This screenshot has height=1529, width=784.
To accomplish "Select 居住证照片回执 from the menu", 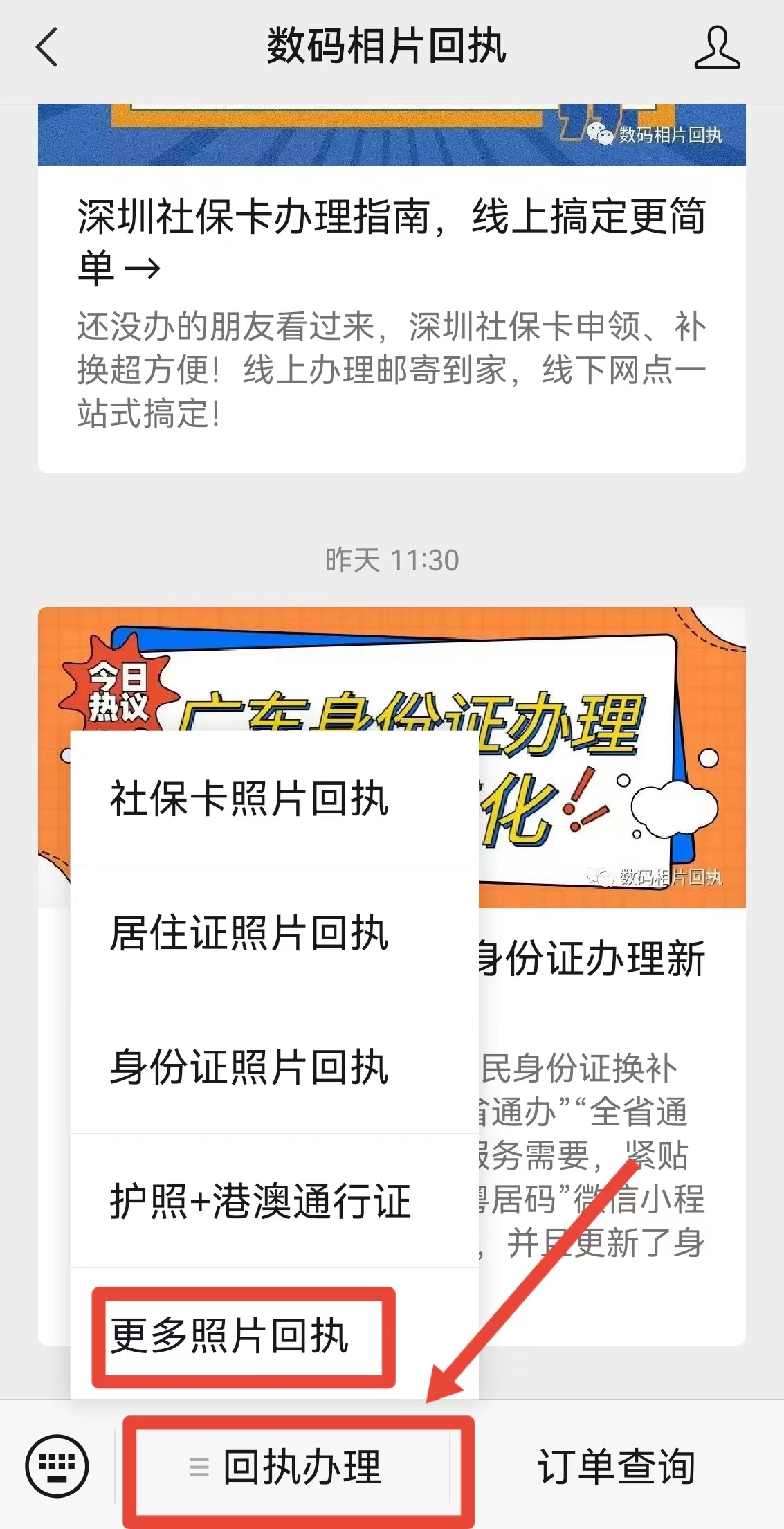I will [x=249, y=932].
